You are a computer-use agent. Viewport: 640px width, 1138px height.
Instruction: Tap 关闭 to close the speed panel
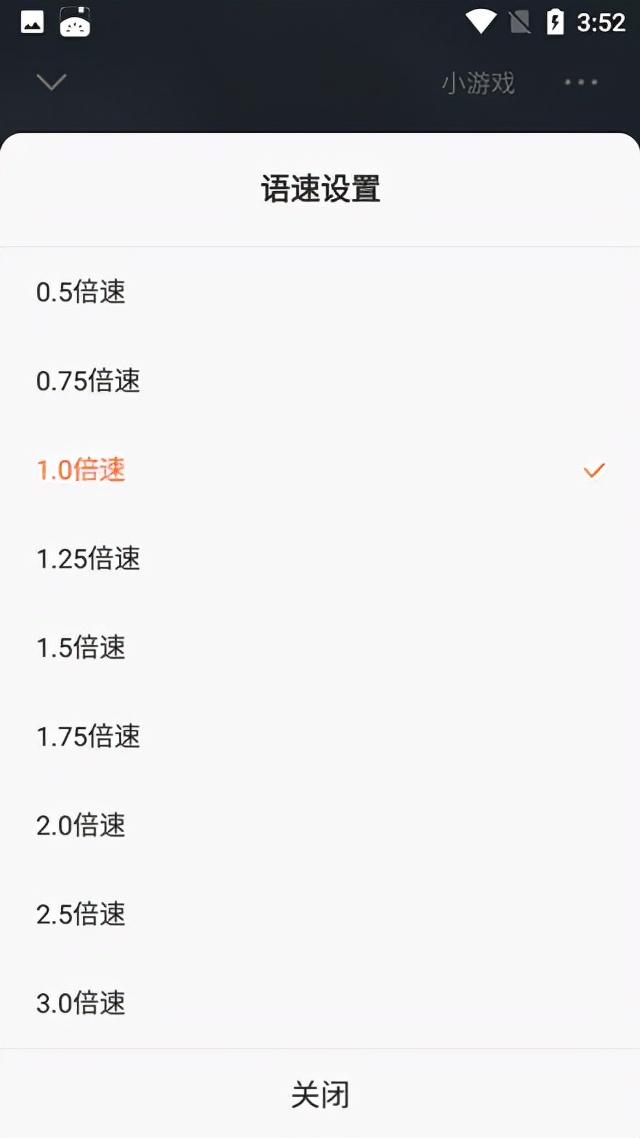coord(320,1094)
